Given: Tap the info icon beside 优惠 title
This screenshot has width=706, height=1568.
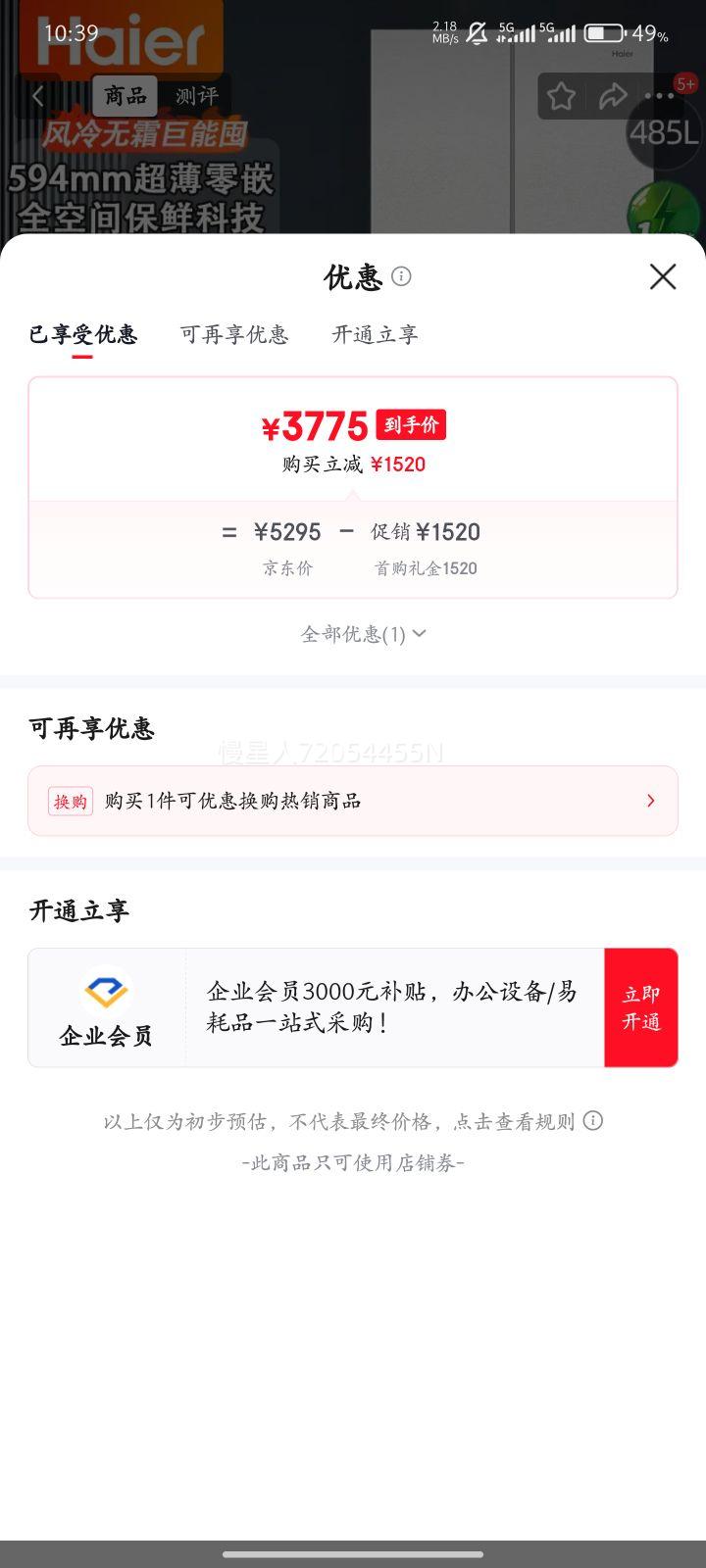Looking at the screenshot, I should pyautogui.click(x=402, y=277).
